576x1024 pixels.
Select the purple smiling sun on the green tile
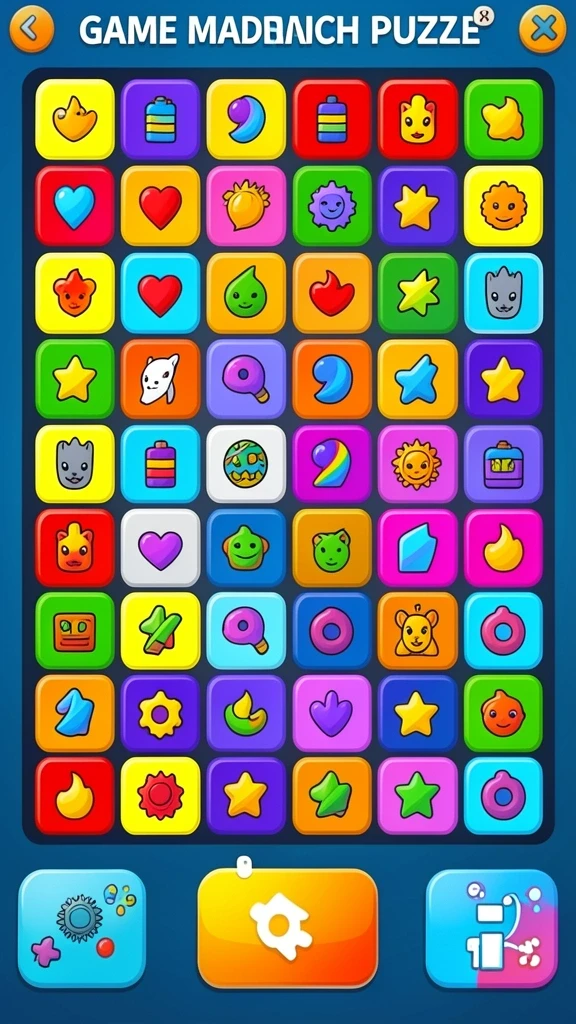tap(332, 206)
